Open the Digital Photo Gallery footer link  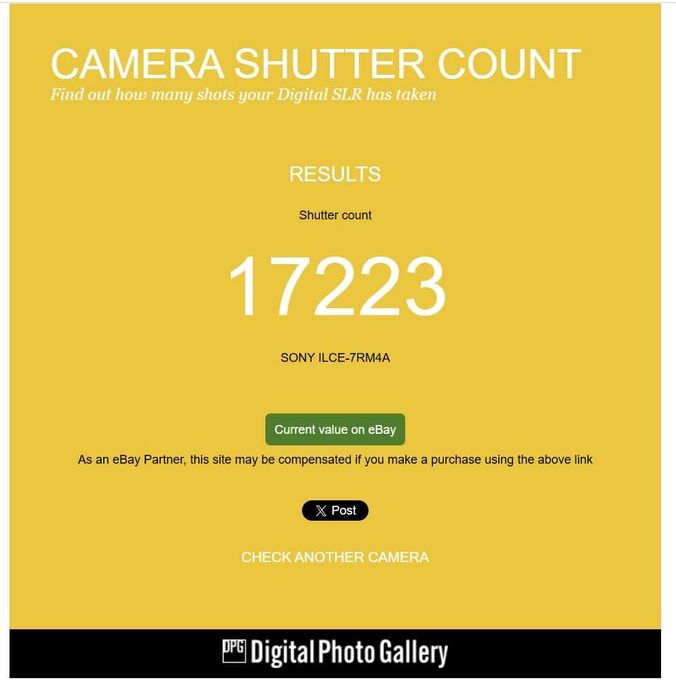(335, 653)
